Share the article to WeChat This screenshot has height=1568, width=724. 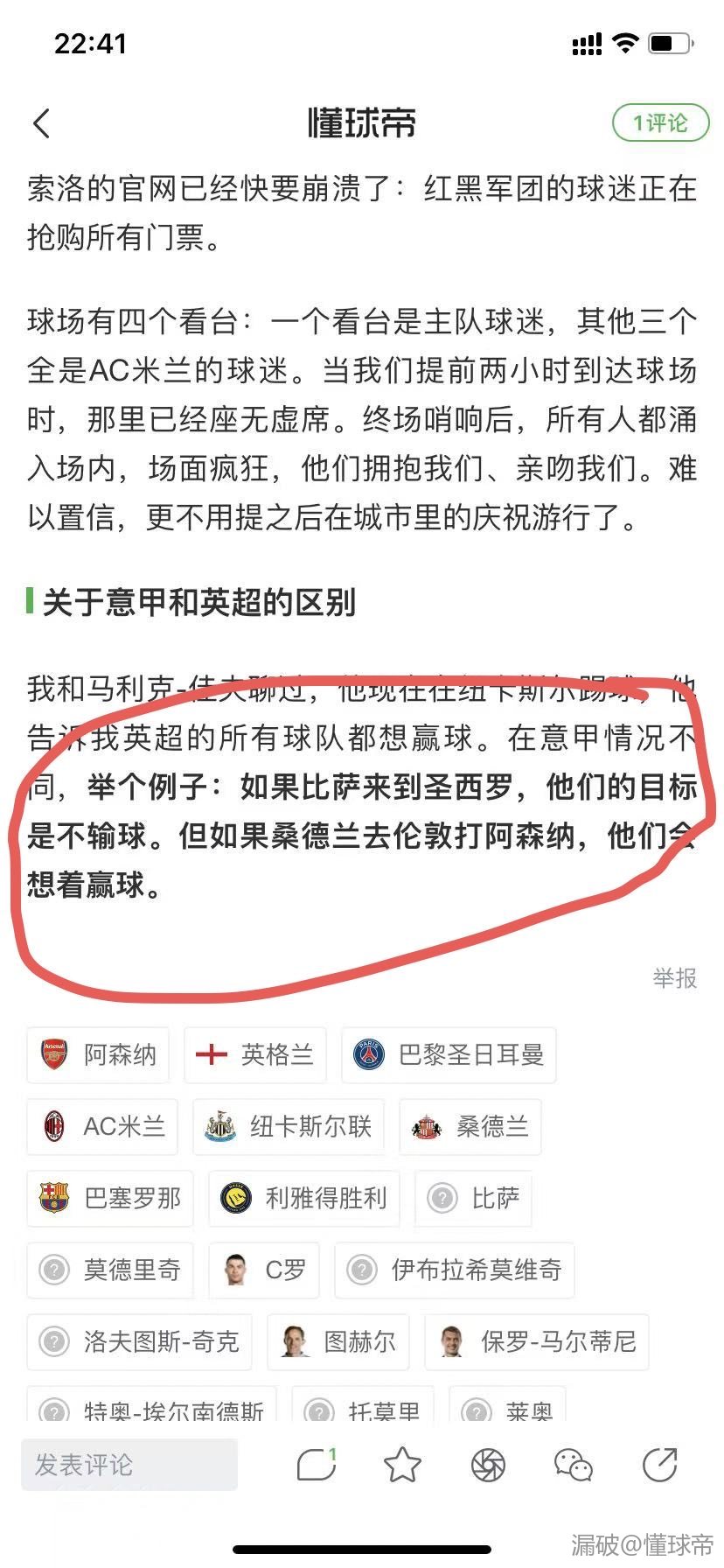coord(574,1465)
